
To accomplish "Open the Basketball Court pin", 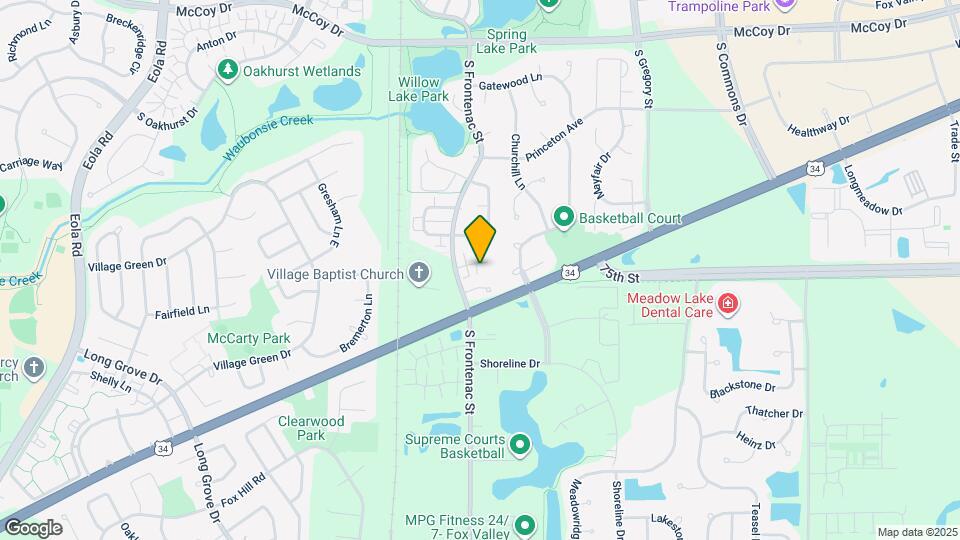I will pos(563,218).
